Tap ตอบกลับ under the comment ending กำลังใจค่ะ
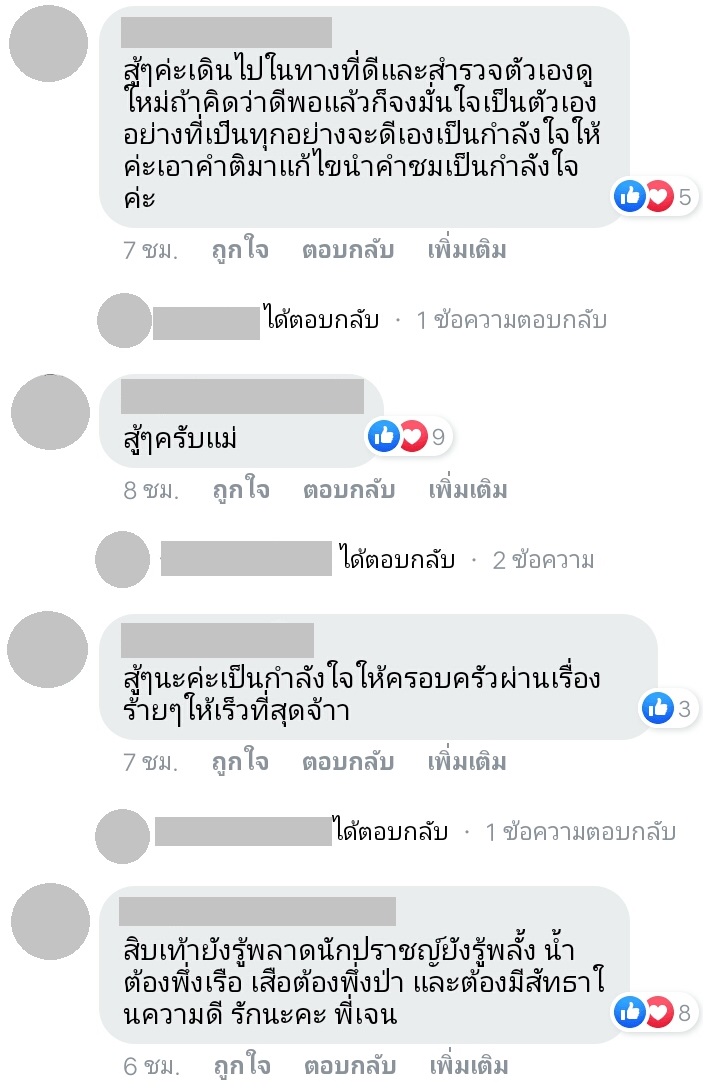Viewport: 719px width, 1091px height. (348, 250)
